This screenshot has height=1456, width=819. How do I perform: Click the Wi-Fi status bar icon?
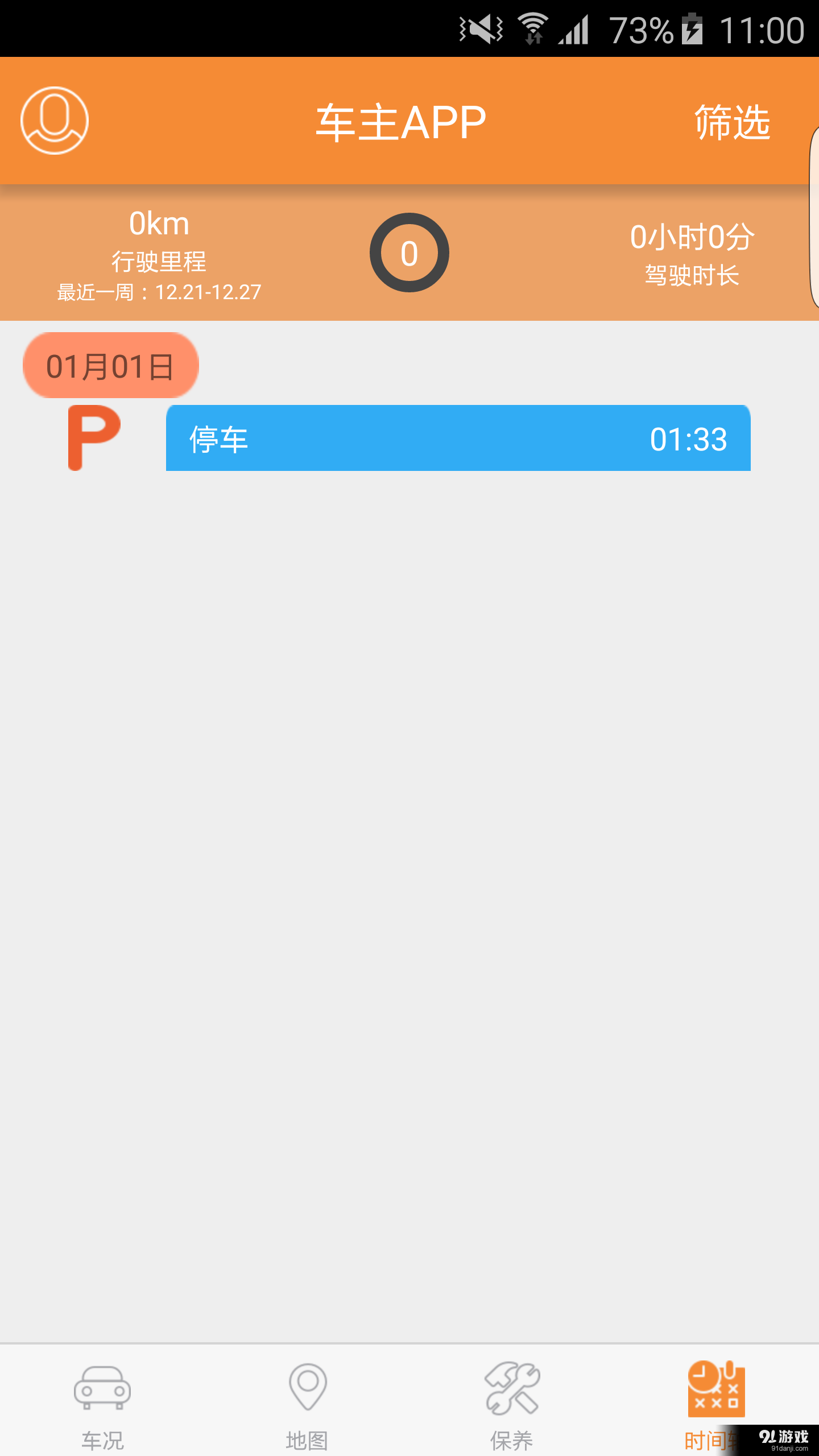532,27
